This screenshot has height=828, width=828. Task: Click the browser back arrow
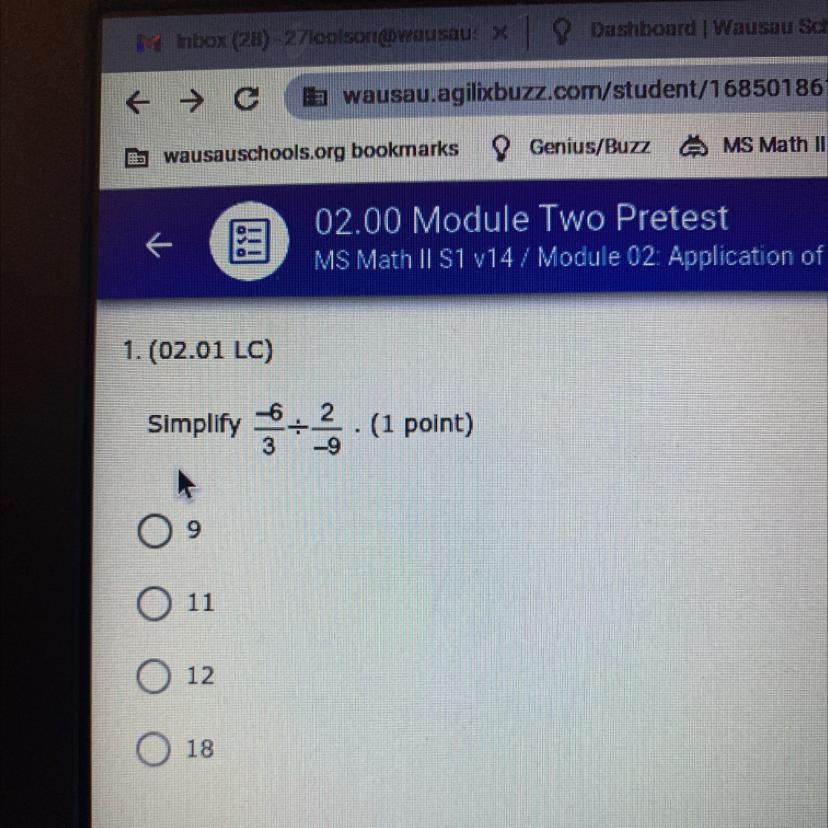click(137, 99)
